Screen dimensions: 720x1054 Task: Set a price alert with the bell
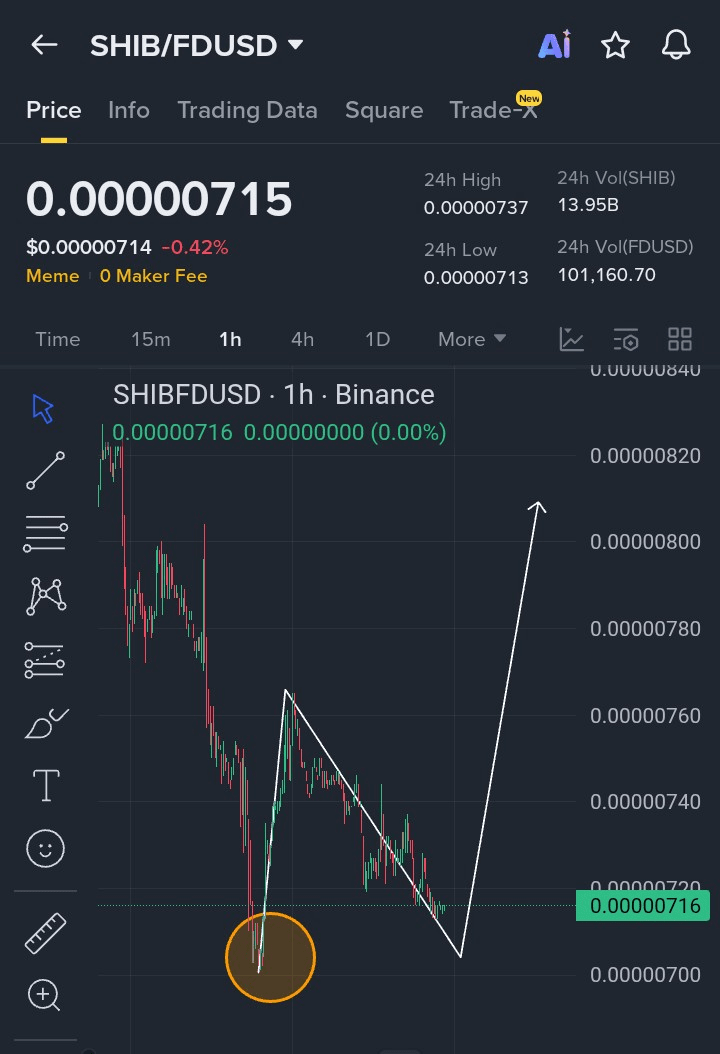(677, 45)
